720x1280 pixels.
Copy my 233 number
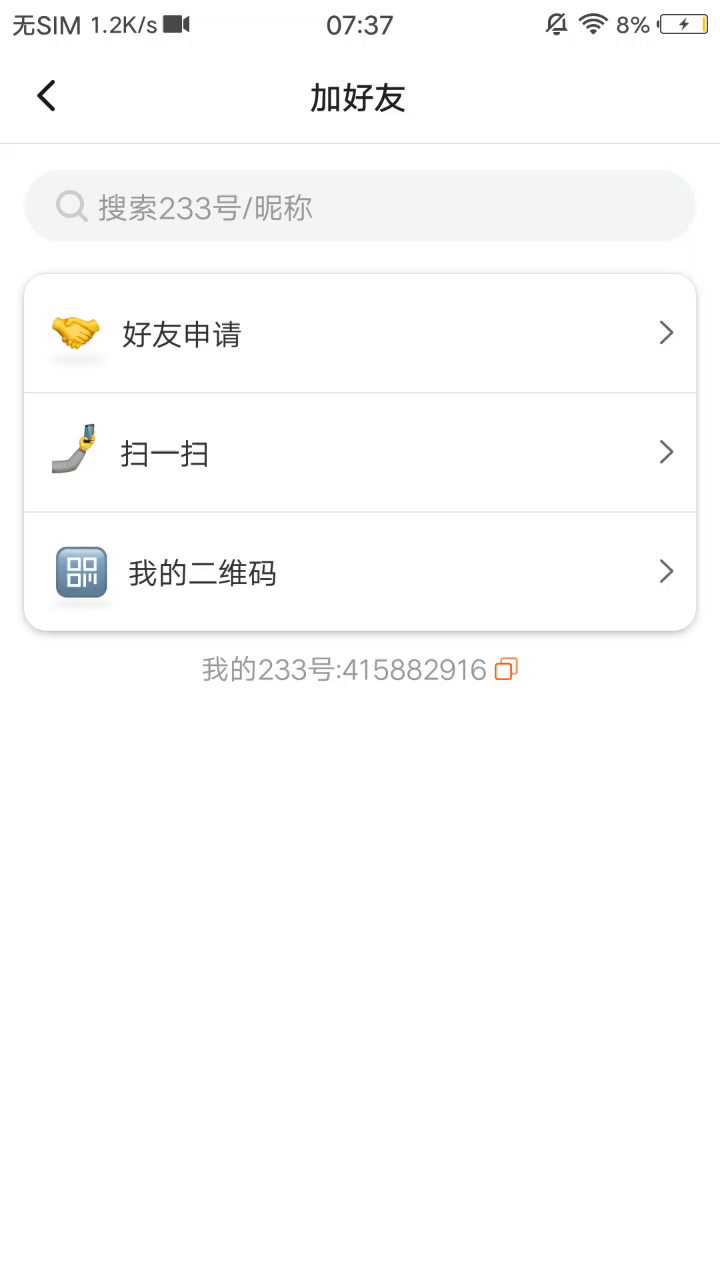[507, 669]
